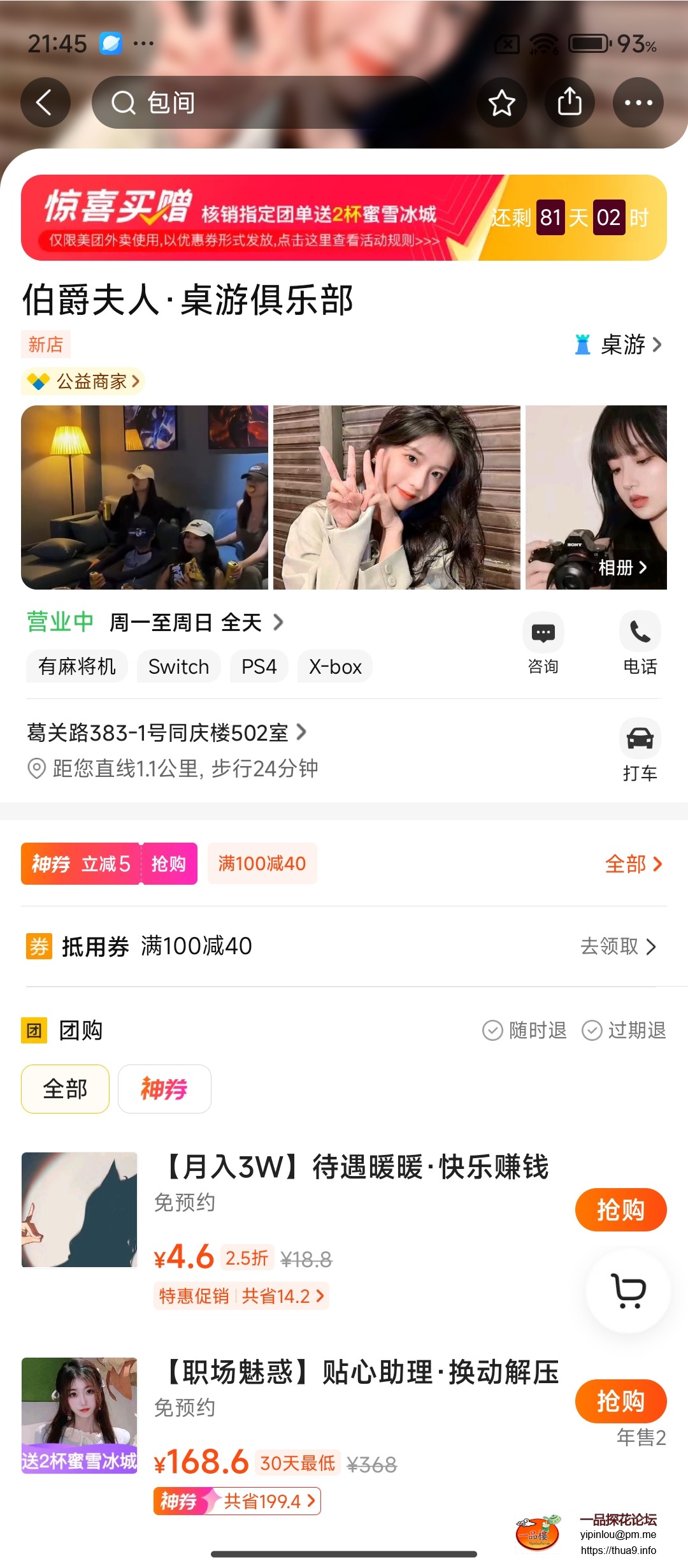
Task: Open the 职场魅惑 deal thumbnail
Action: point(78,1415)
